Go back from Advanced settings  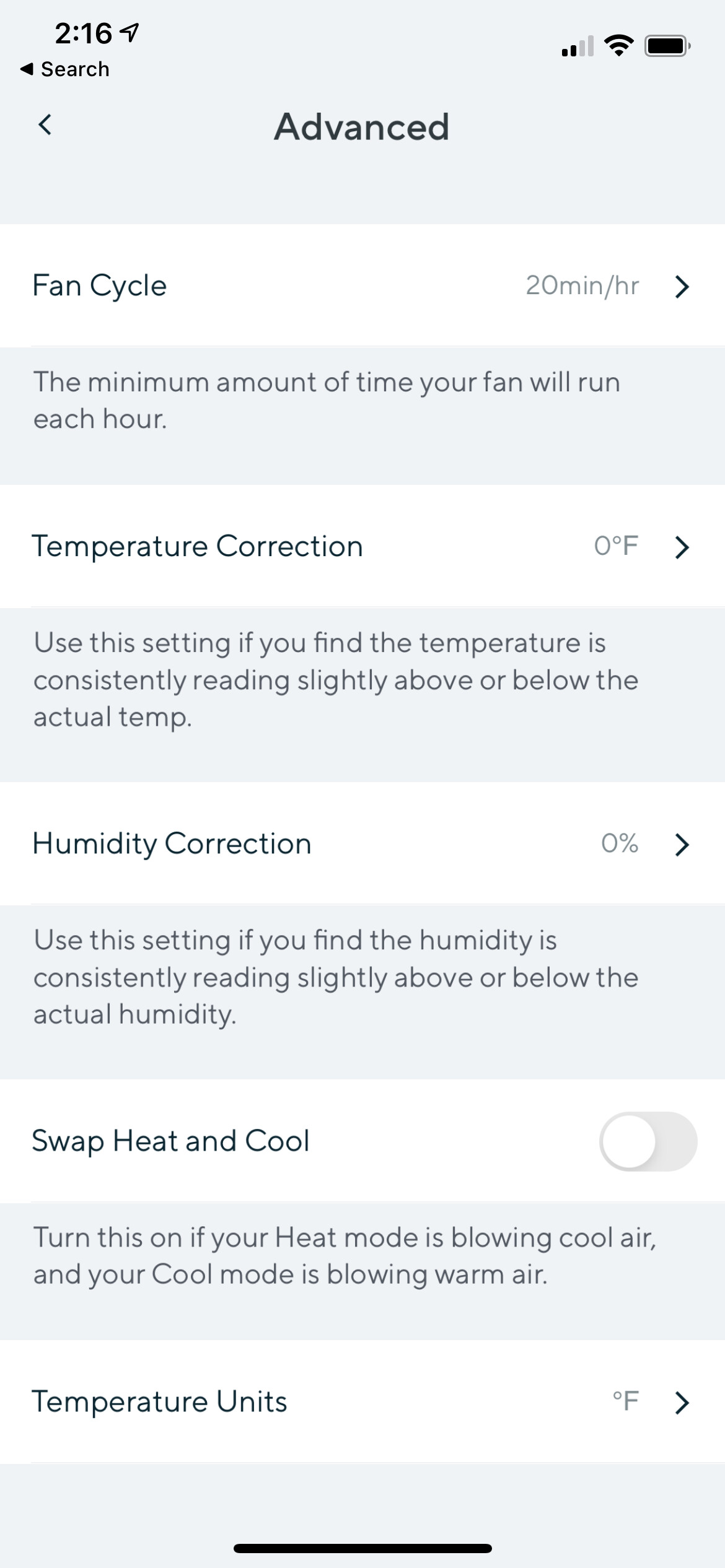tap(45, 125)
